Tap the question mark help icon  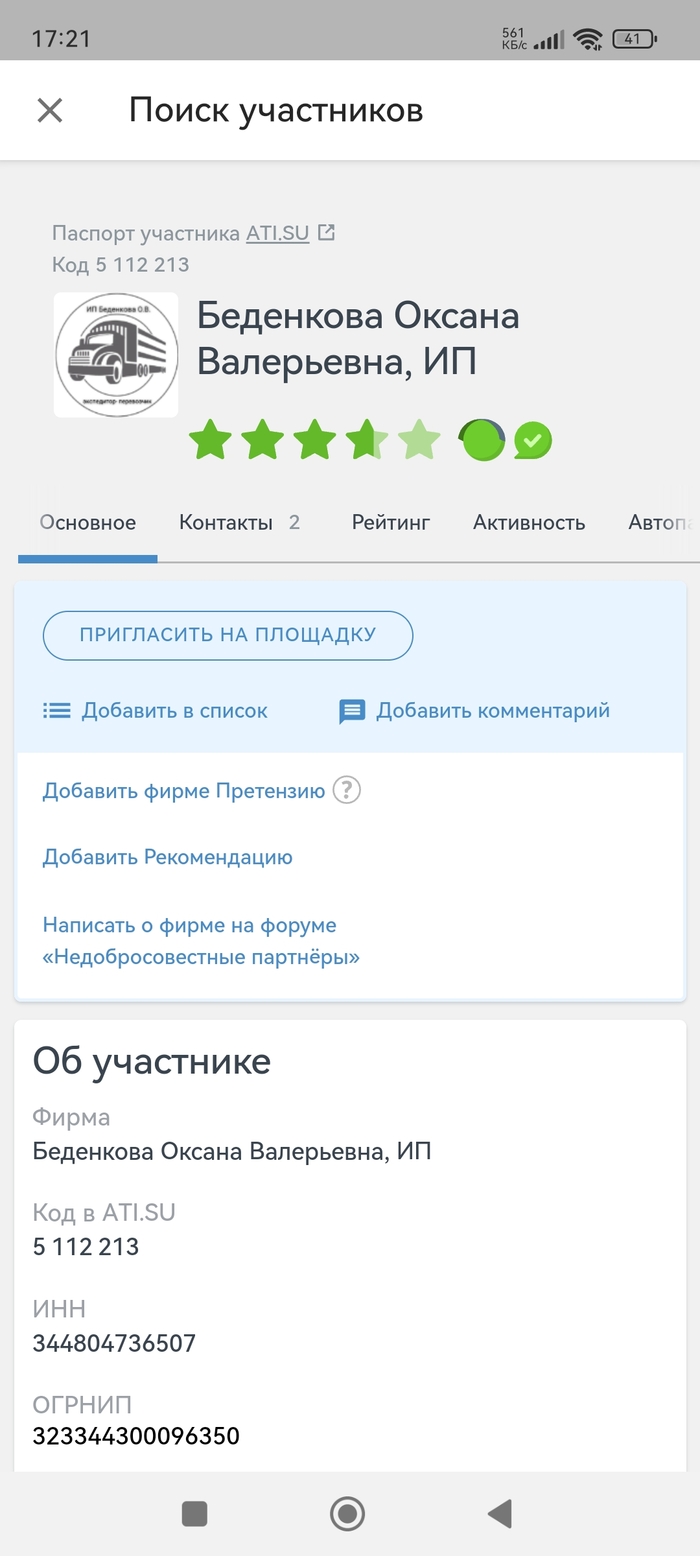point(346,791)
